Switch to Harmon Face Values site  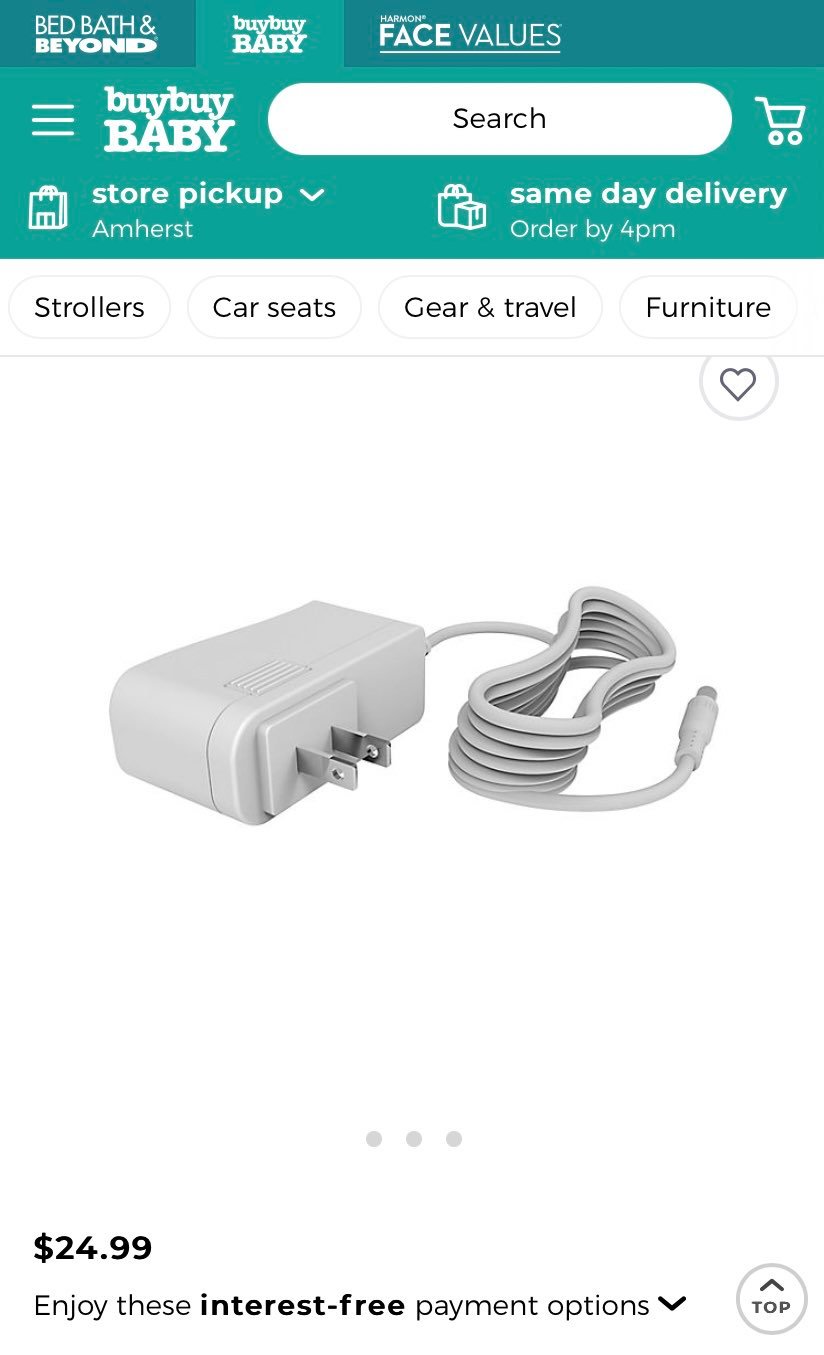pos(470,34)
